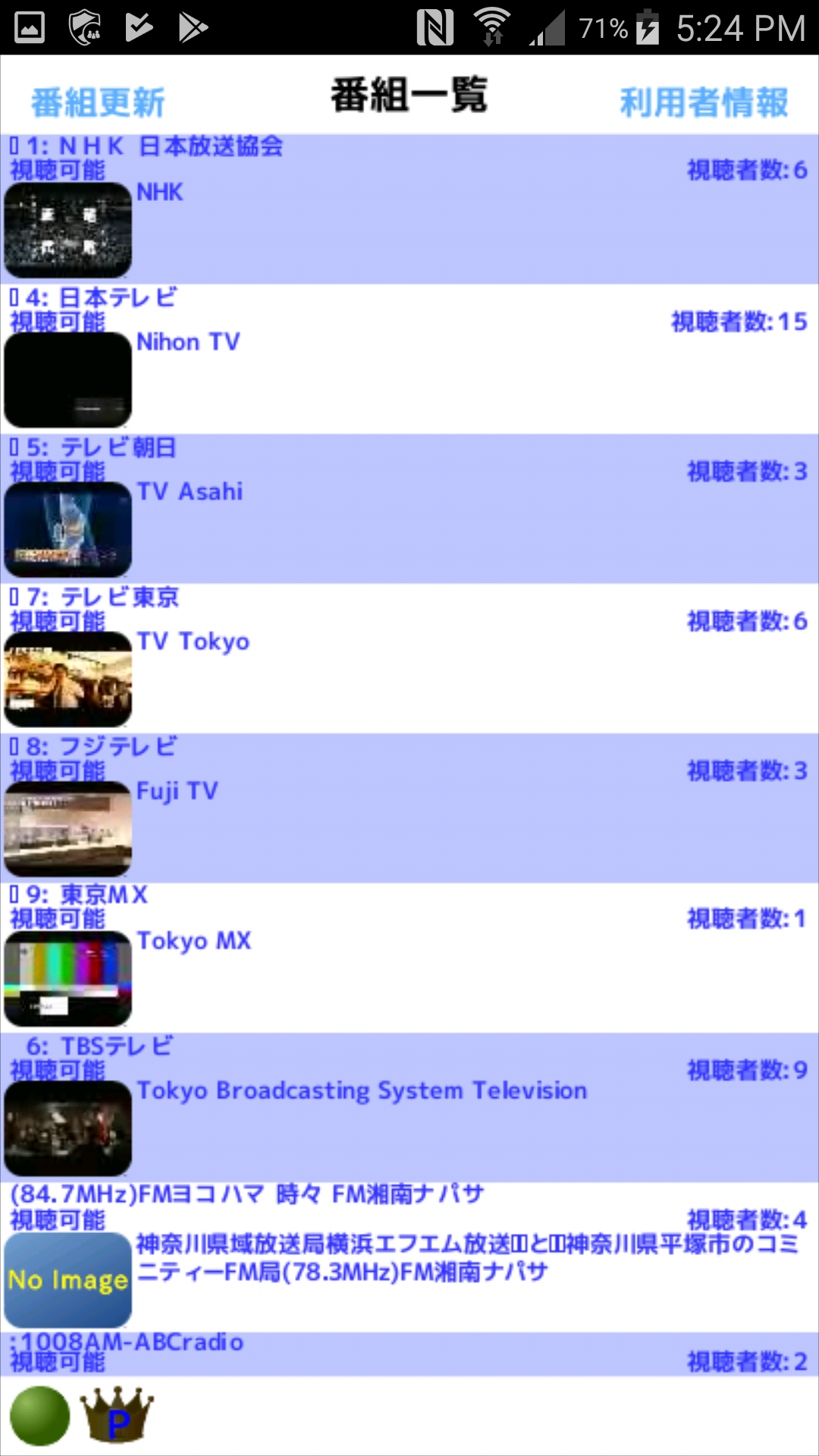Open the TV Asahi channel
Screen dimensions: 819x1456
click(x=409, y=509)
